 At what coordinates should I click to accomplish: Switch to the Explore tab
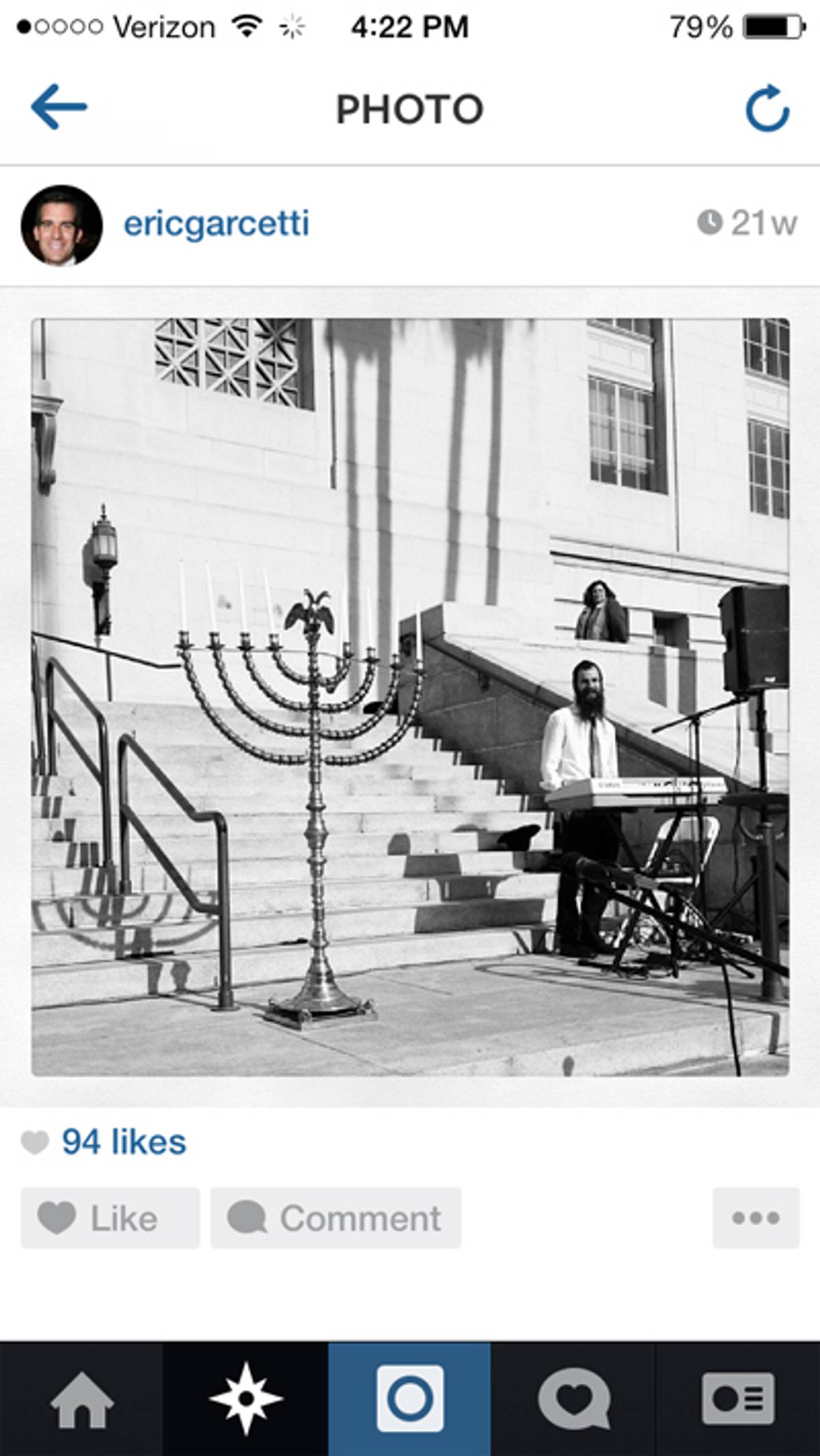245,1399
